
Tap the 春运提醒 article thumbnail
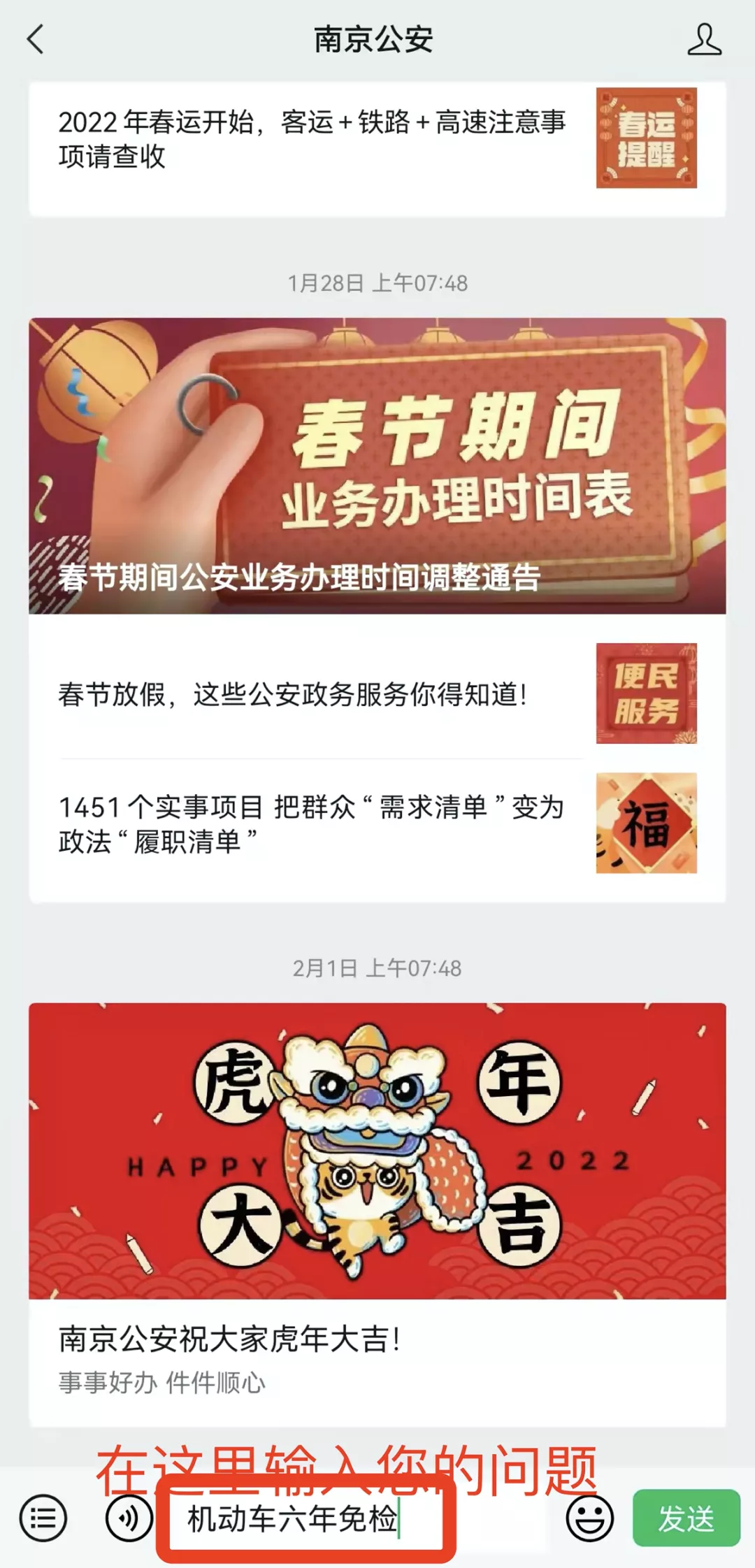647,140
